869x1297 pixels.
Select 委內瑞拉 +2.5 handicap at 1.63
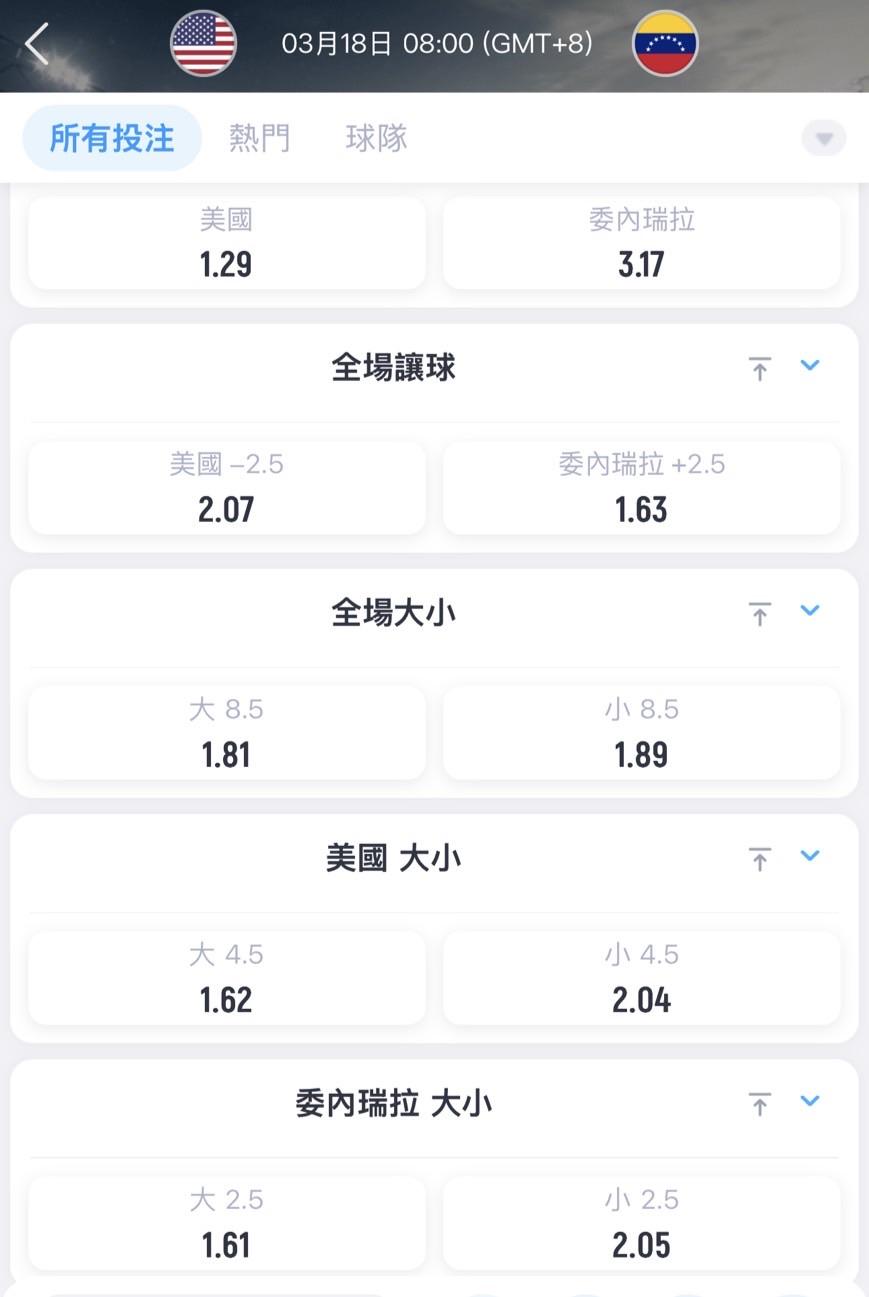(641, 488)
